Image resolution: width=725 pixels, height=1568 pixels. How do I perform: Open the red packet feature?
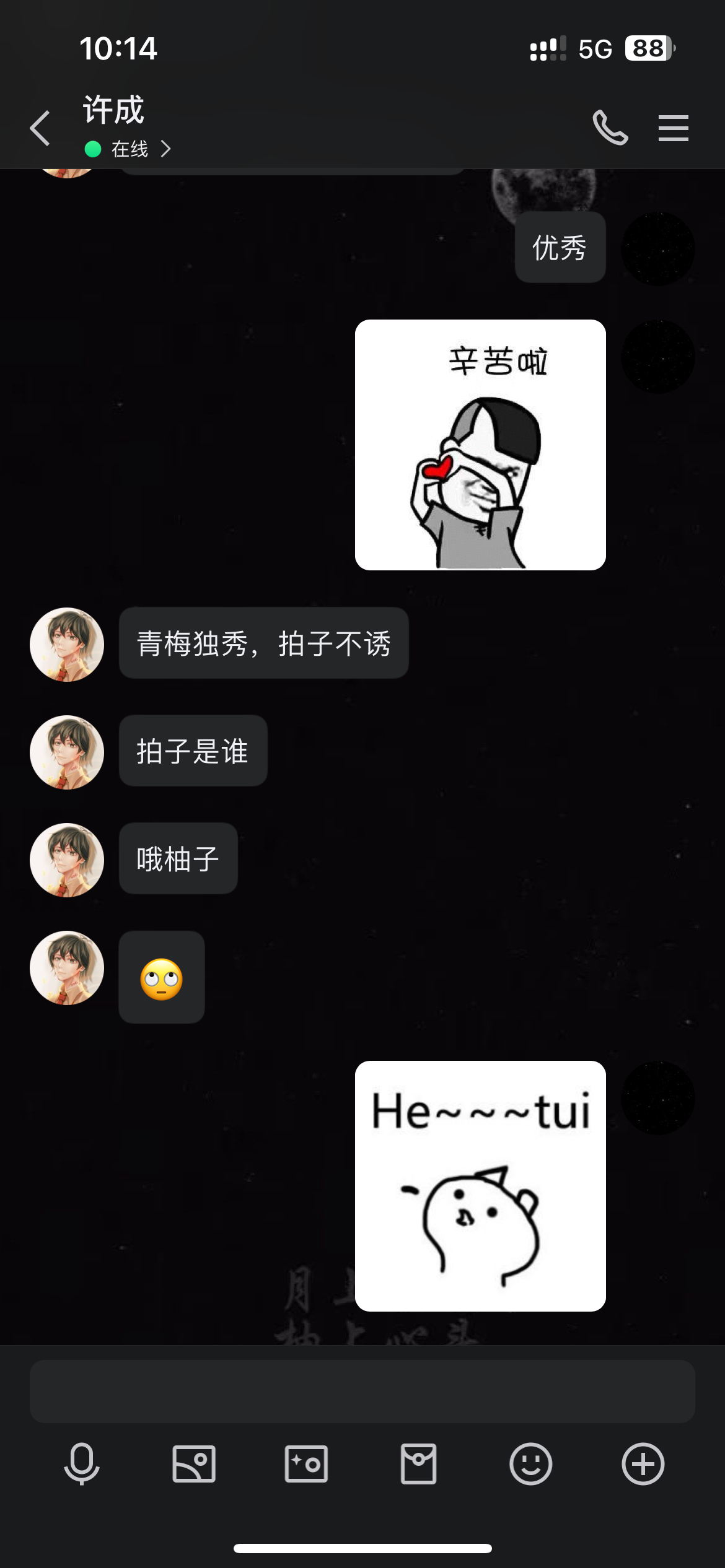418,1465
